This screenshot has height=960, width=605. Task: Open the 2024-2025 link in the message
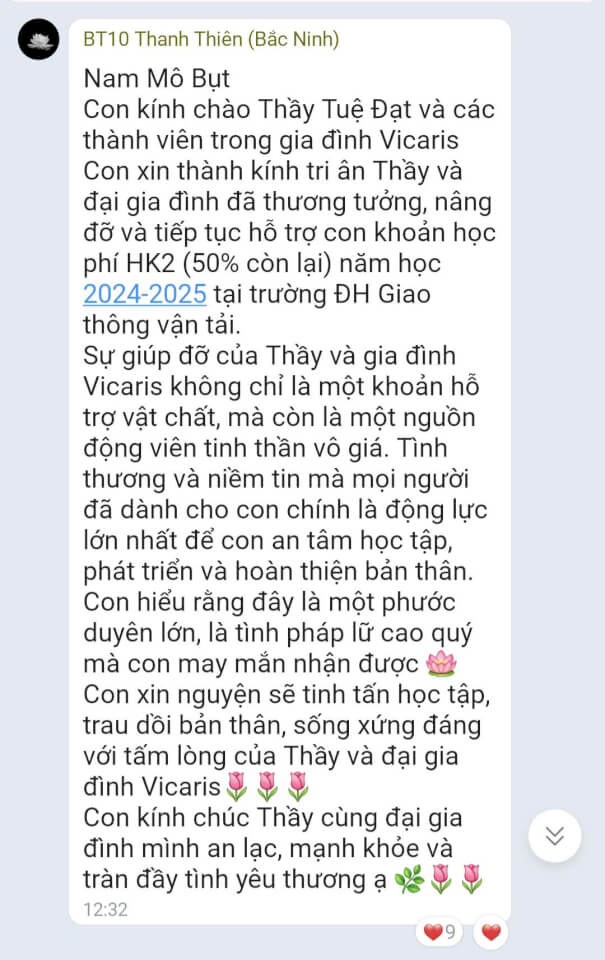pyautogui.click(x=145, y=295)
